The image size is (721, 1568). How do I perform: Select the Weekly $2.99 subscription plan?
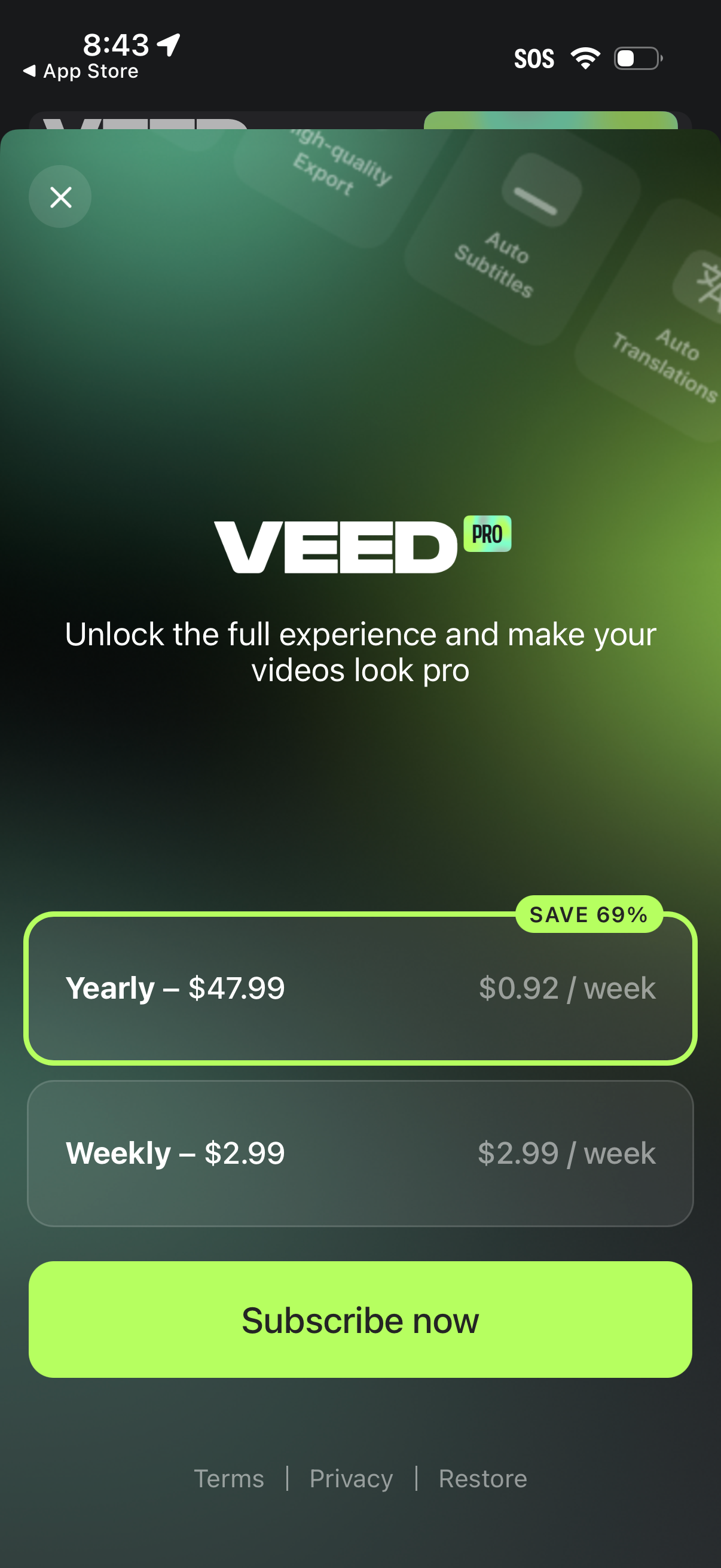(360, 1154)
